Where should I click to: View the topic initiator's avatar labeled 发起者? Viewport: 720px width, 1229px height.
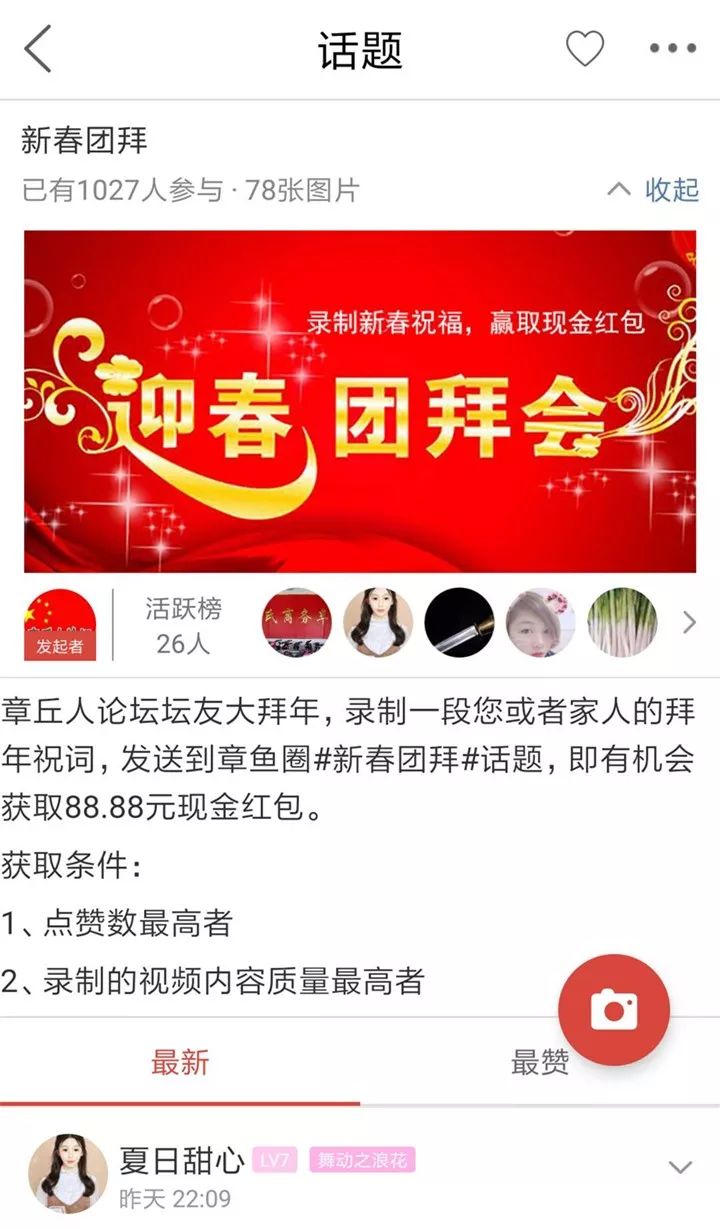coord(60,624)
